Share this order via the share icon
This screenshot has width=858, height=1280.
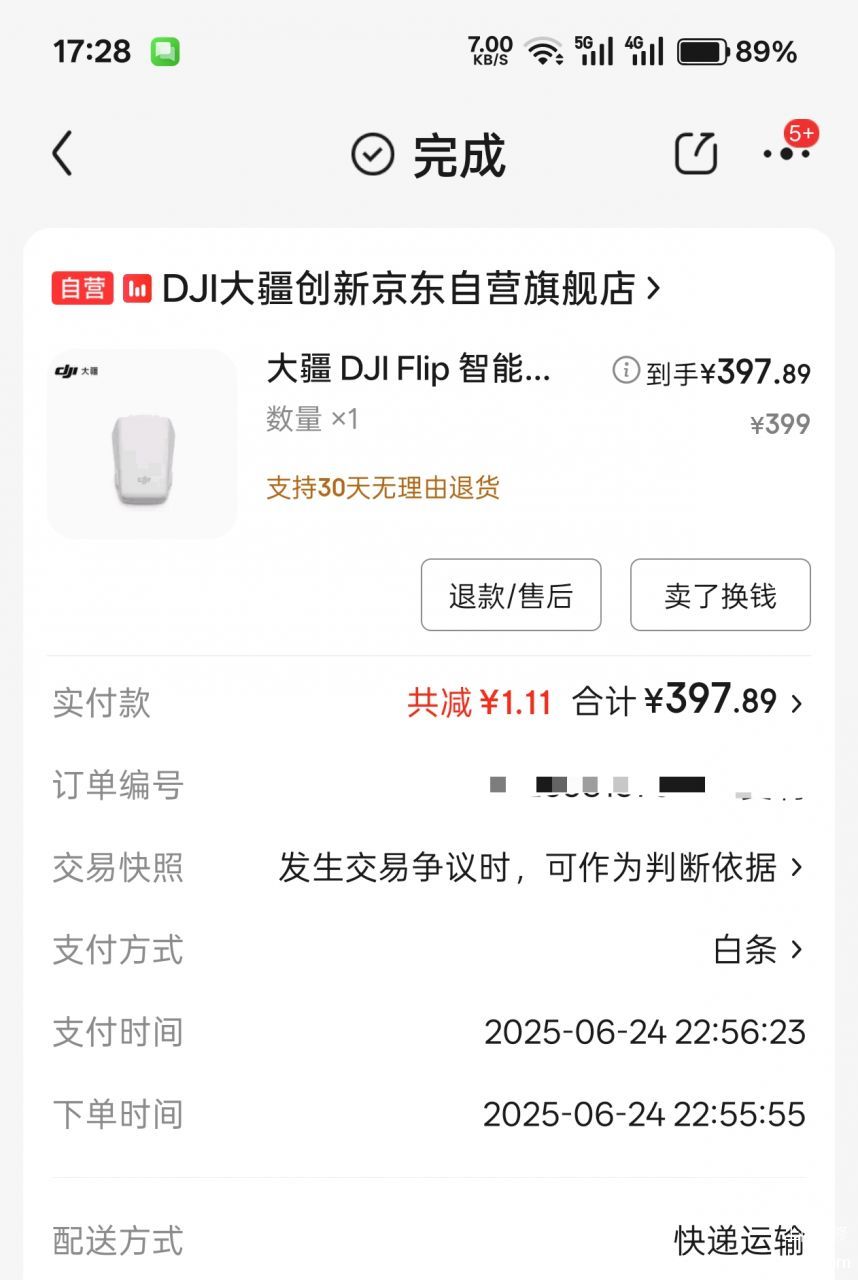tap(696, 154)
